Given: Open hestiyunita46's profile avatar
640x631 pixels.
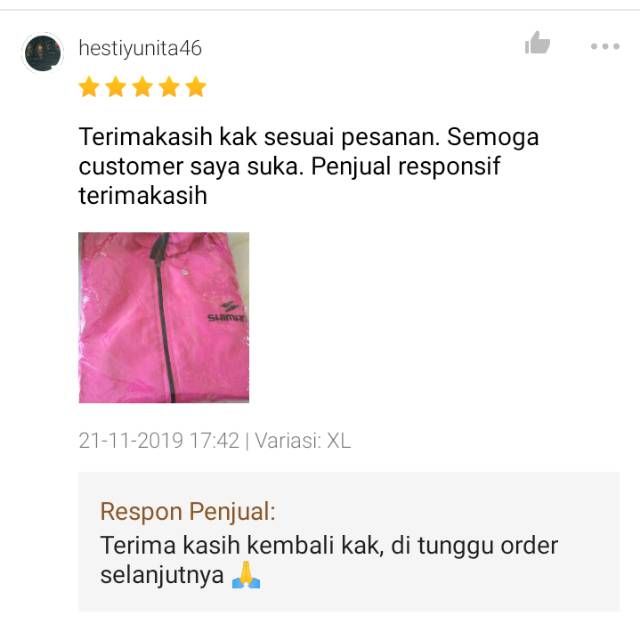Looking at the screenshot, I should 43,52.
